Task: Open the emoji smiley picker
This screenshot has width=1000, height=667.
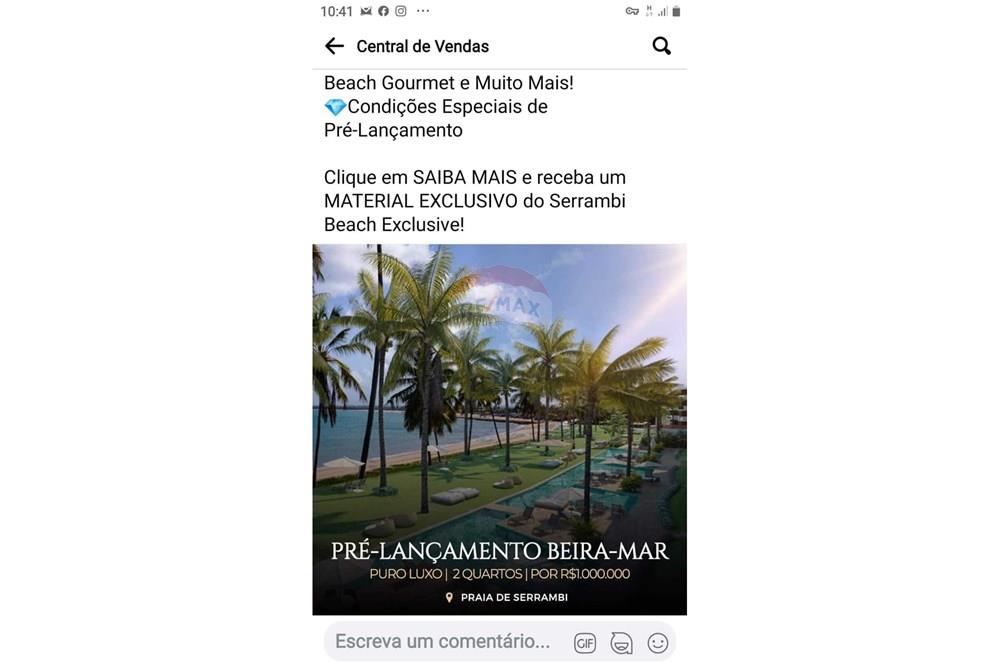Action: (657, 643)
